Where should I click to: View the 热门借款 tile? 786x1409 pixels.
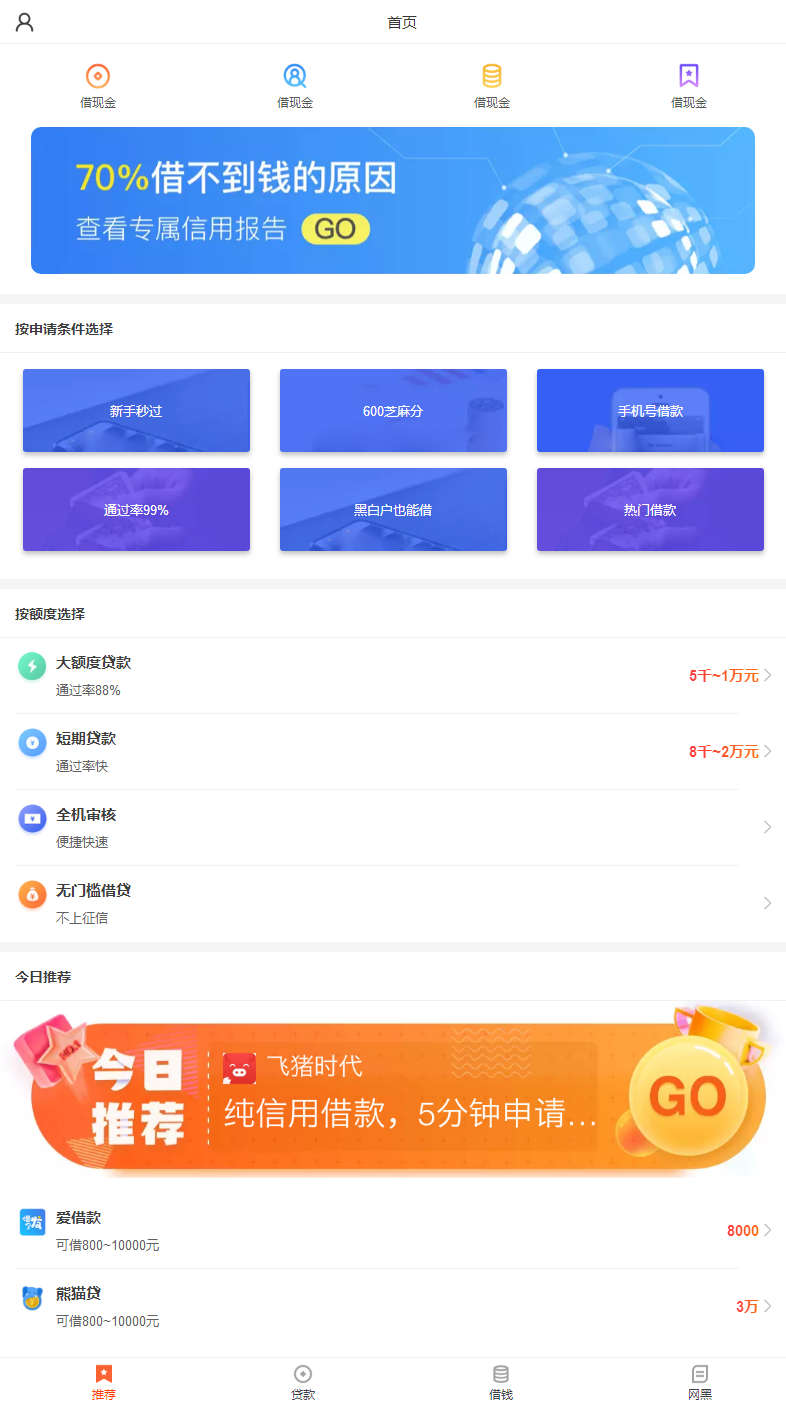coord(650,510)
